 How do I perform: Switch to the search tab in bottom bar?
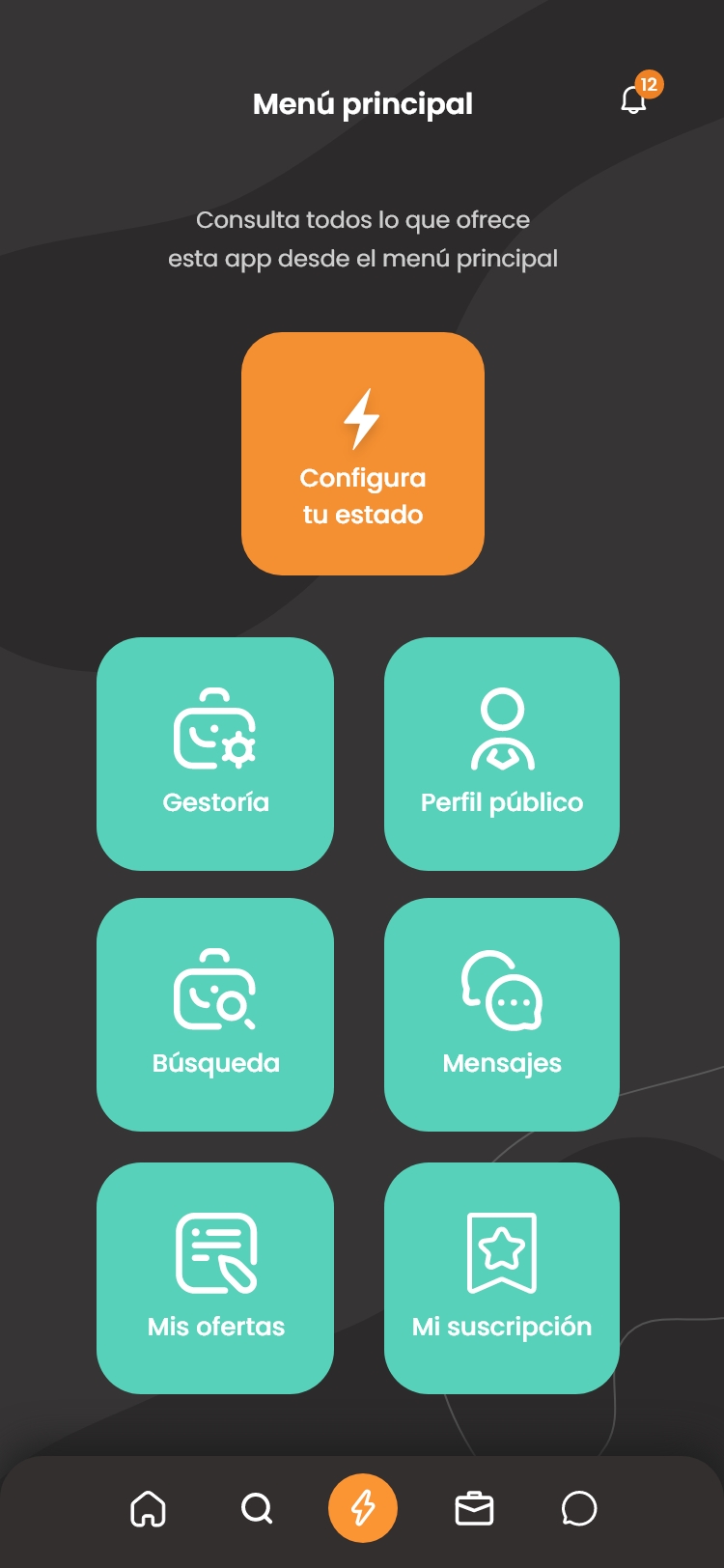click(257, 1508)
